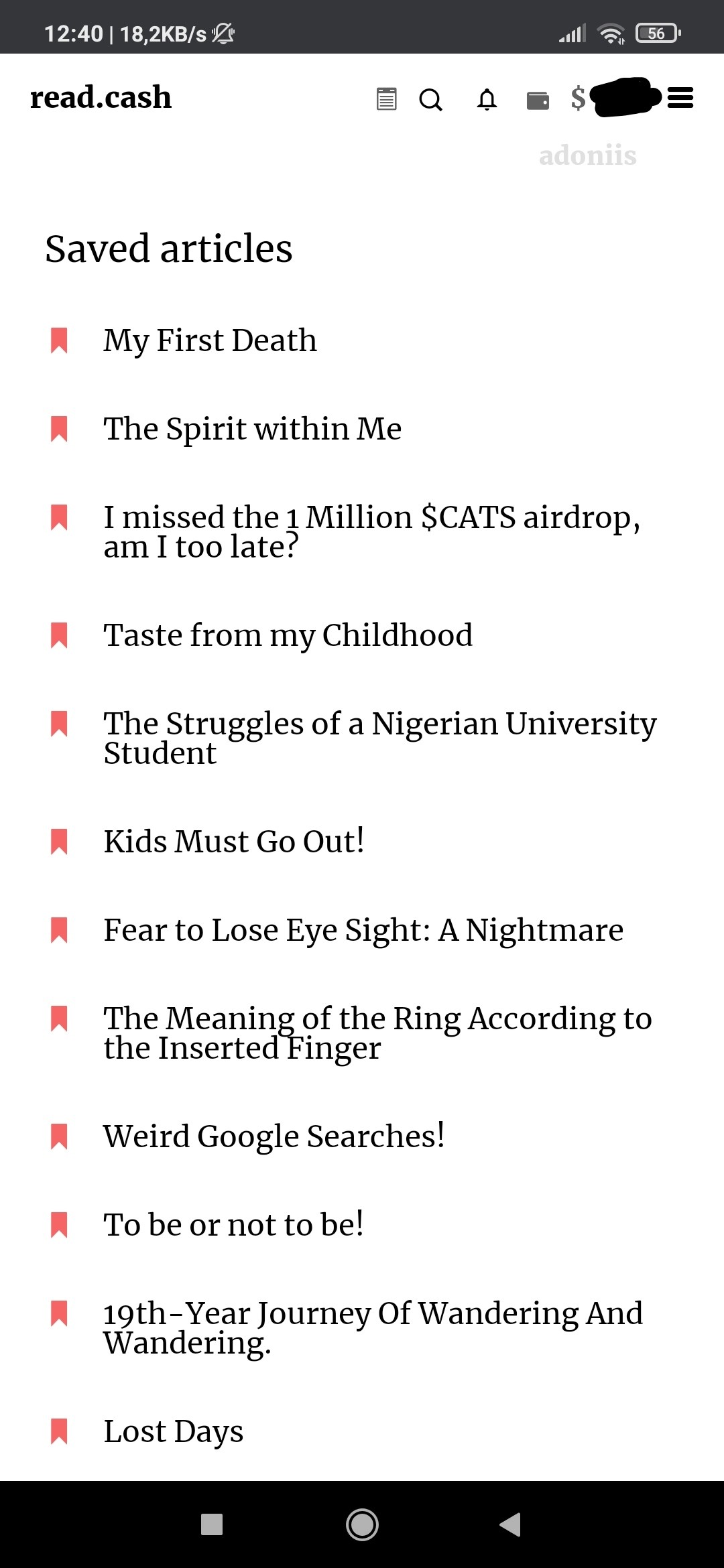Image resolution: width=724 pixels, height=1568 pixels.
Task: Open To be or not to be! article
Action: pyautogui.click(x=233, y=1225)
